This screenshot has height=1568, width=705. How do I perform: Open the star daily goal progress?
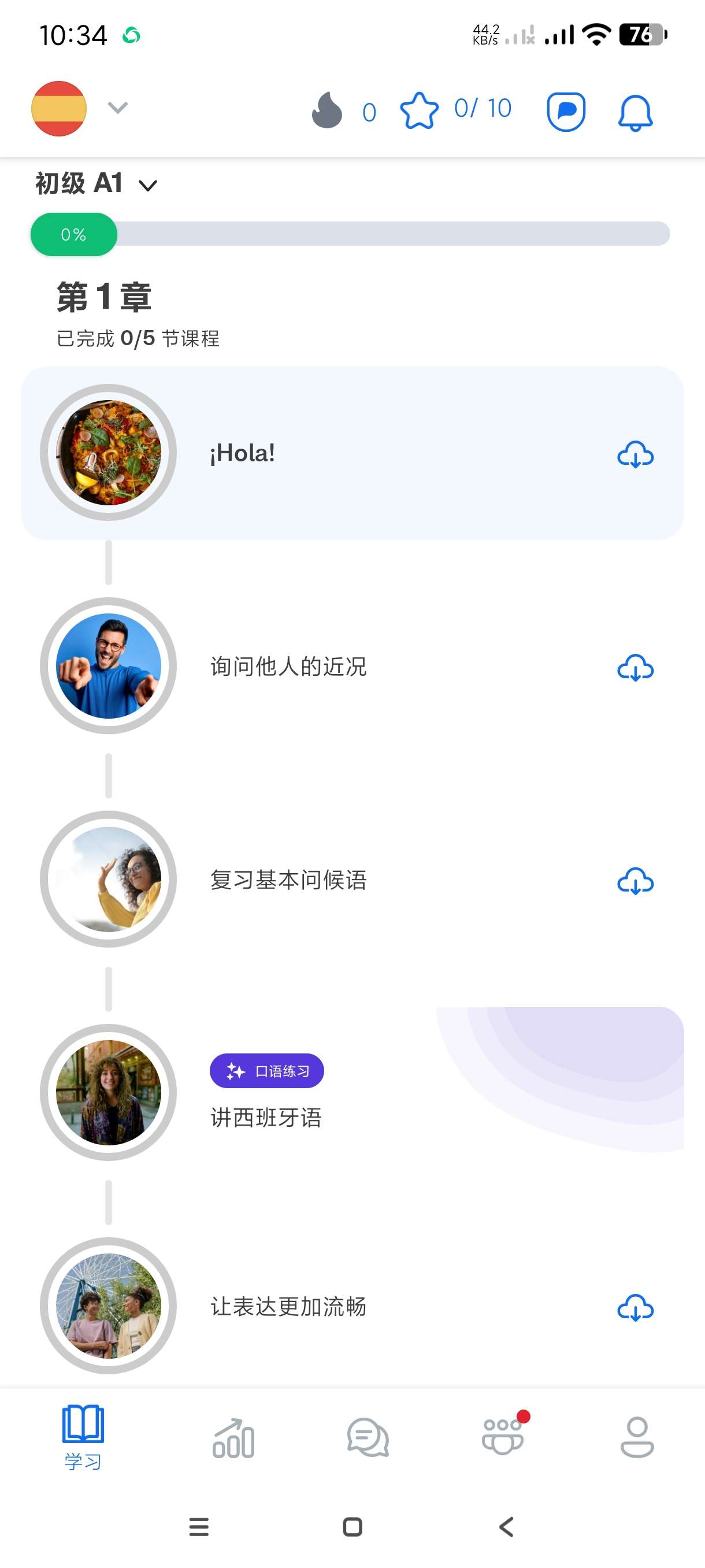pyautogui.click(x=419, y=110)
